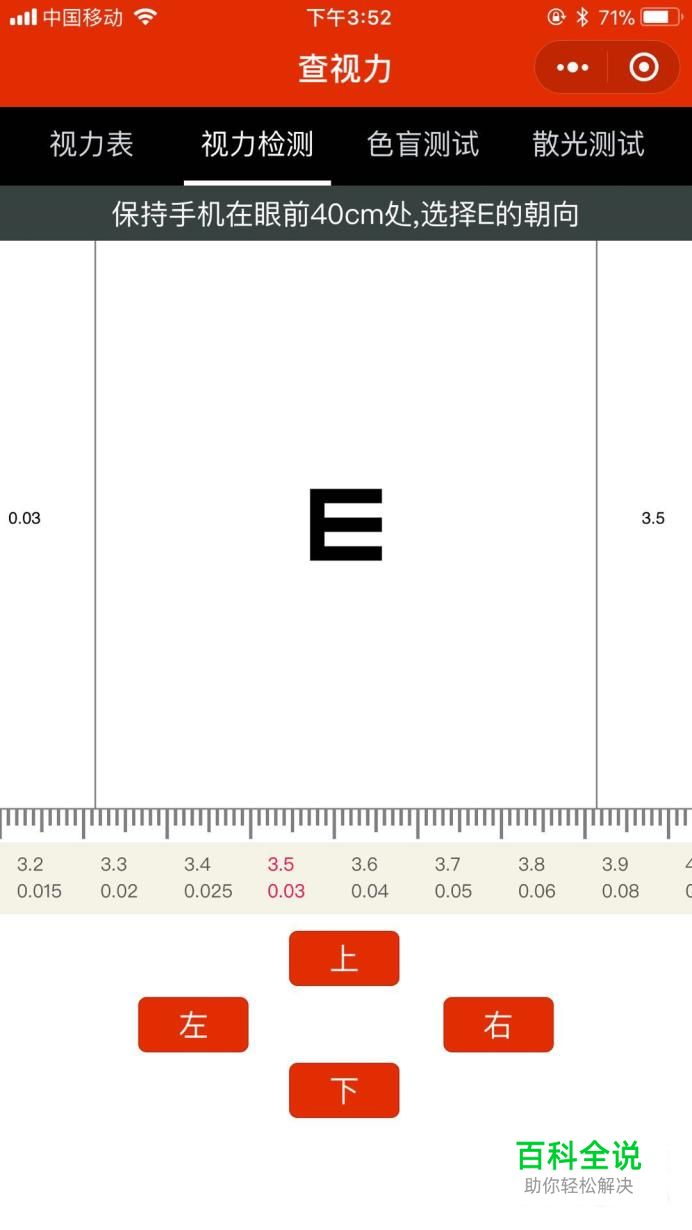Answer that the E faces up with 上
Viewport: 692px width, 1230px height.
(344, 959)
